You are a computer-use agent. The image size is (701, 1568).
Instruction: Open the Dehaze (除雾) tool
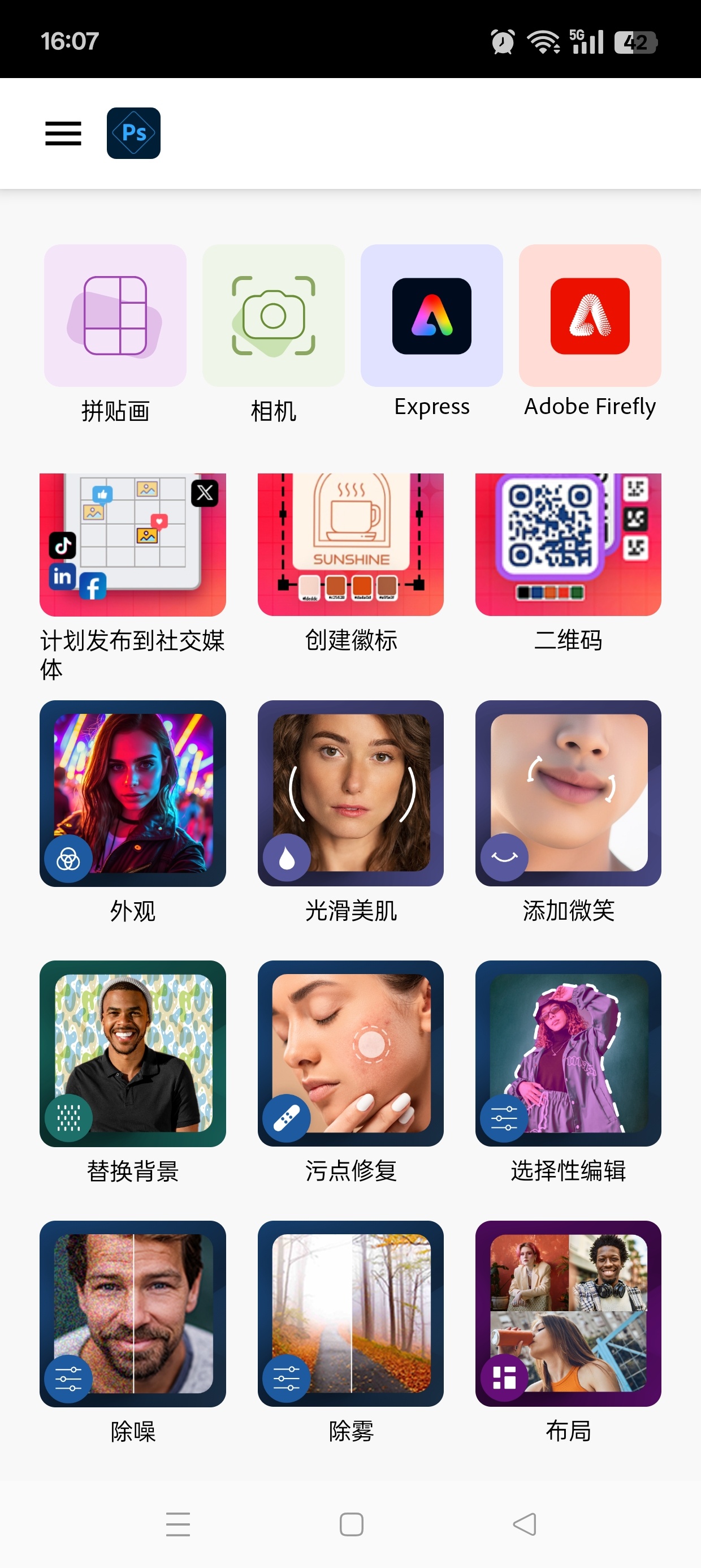(x=350, y=1315)
